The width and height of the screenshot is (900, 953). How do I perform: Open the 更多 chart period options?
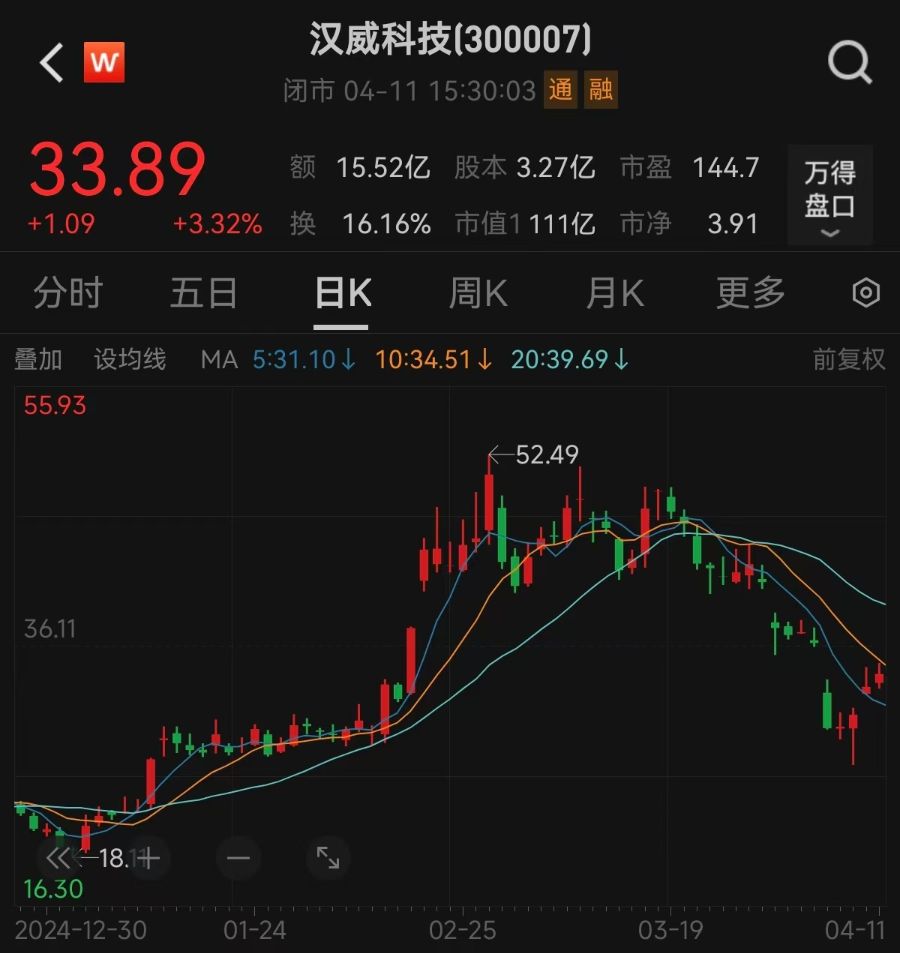point(751,293)
